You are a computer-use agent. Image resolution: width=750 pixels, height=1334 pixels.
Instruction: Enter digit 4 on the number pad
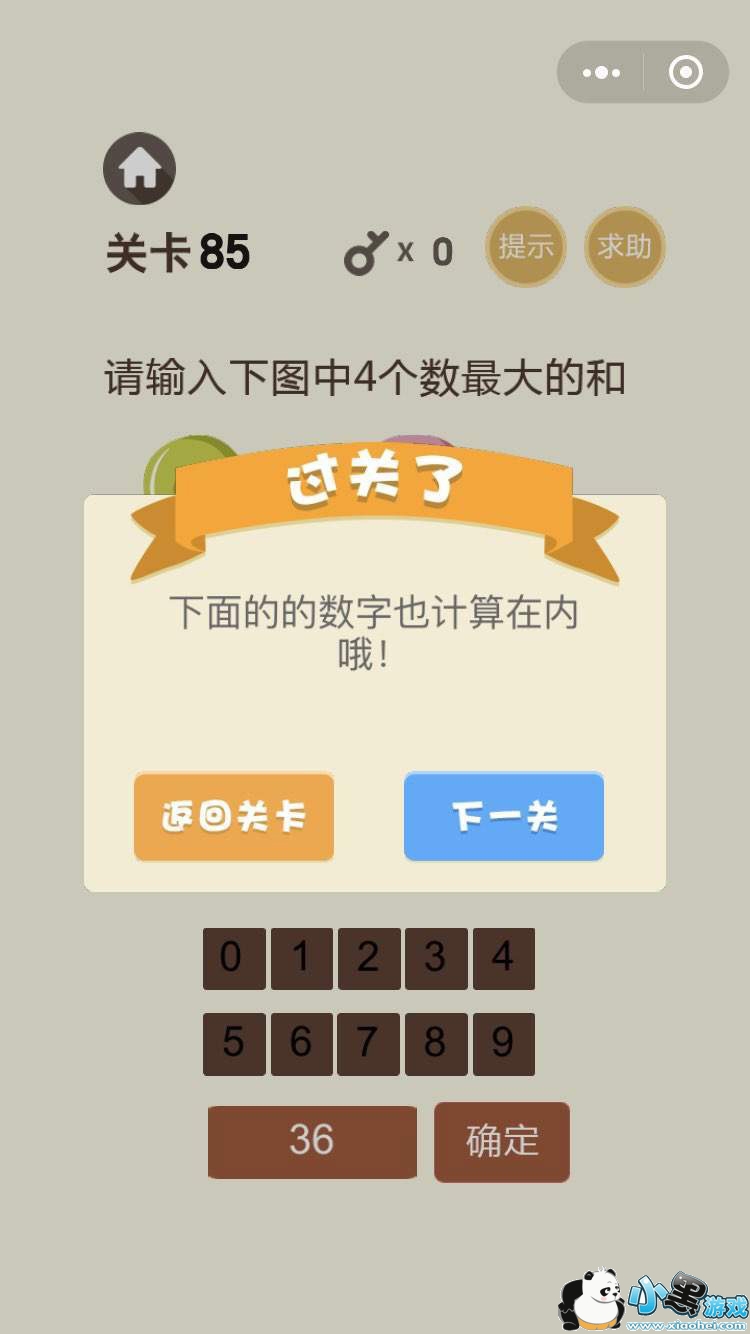[x=503, y=959]
